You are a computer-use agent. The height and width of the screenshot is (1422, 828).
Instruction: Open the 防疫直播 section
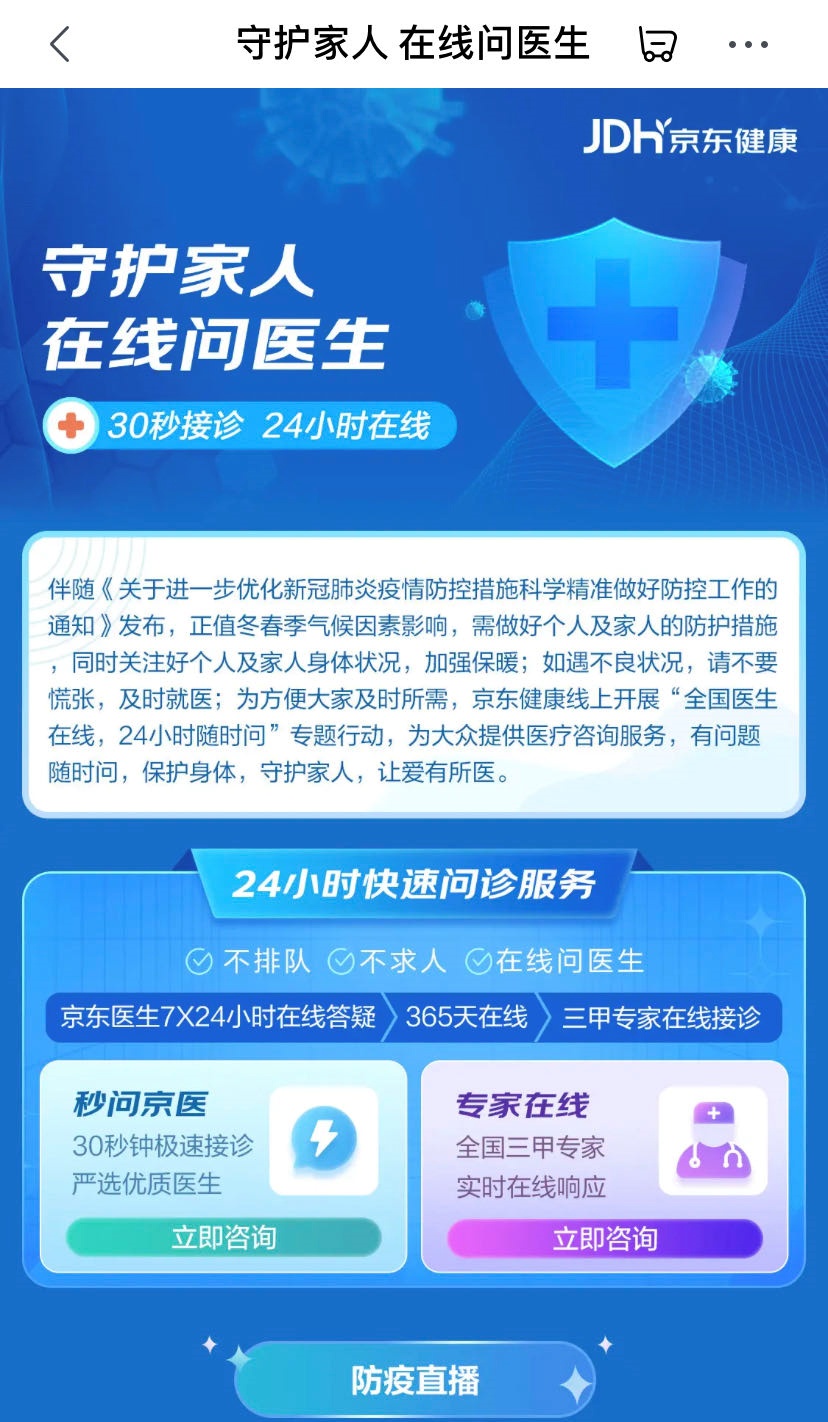pos(415,1380)
